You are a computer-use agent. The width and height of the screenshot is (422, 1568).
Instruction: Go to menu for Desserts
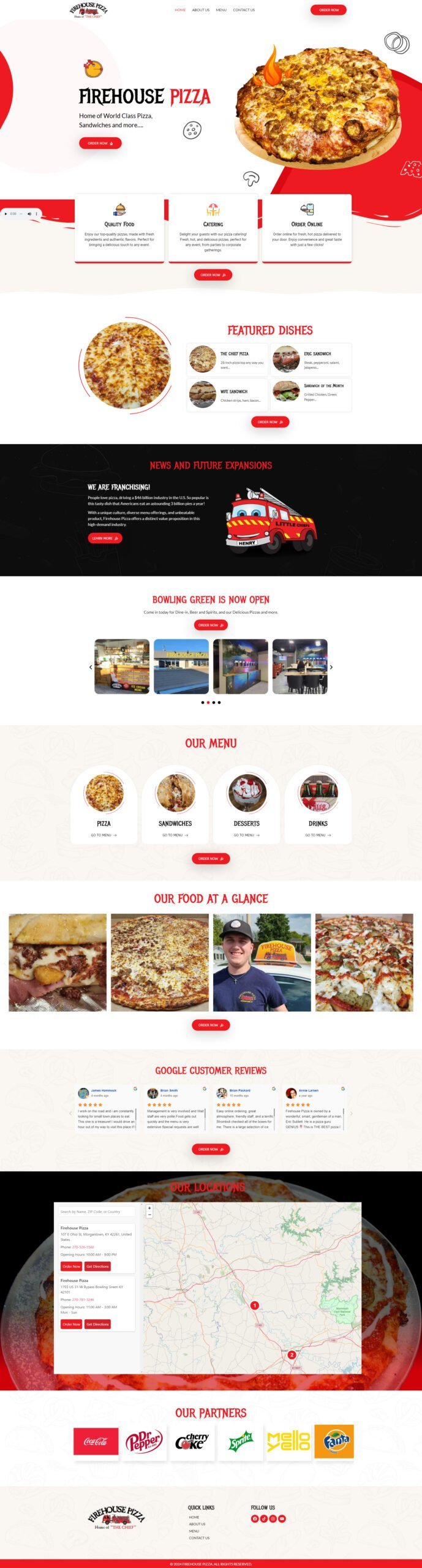pos(246,835)
